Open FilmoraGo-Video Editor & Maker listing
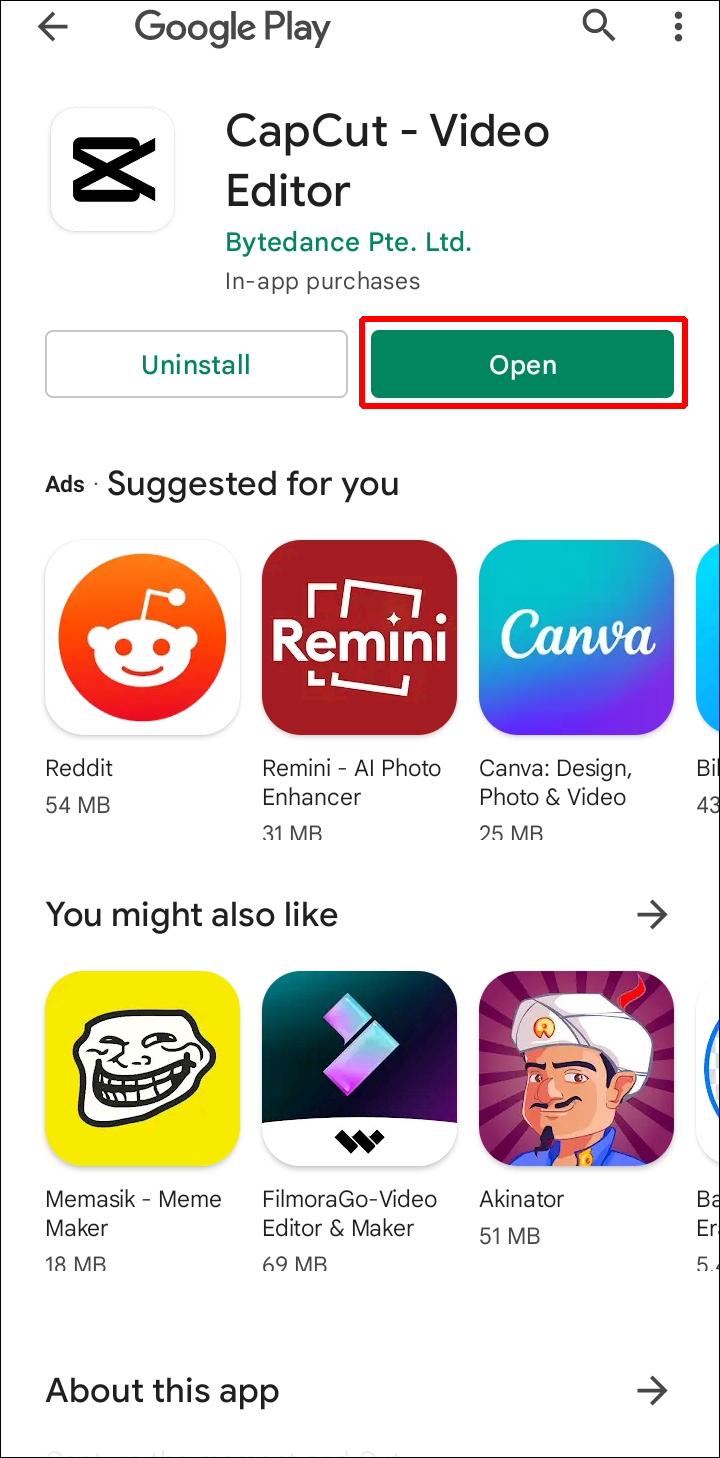The image size is (720, 1458). [359, 1068]
